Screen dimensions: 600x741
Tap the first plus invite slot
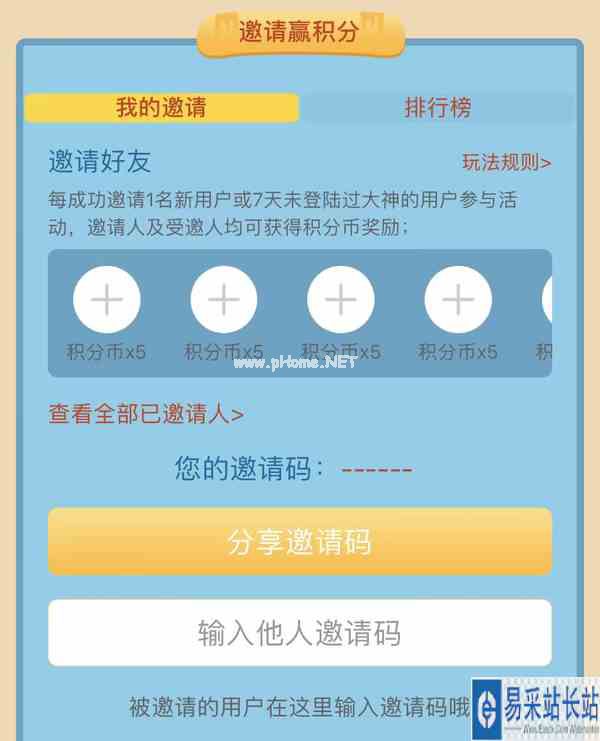(107, 299)
